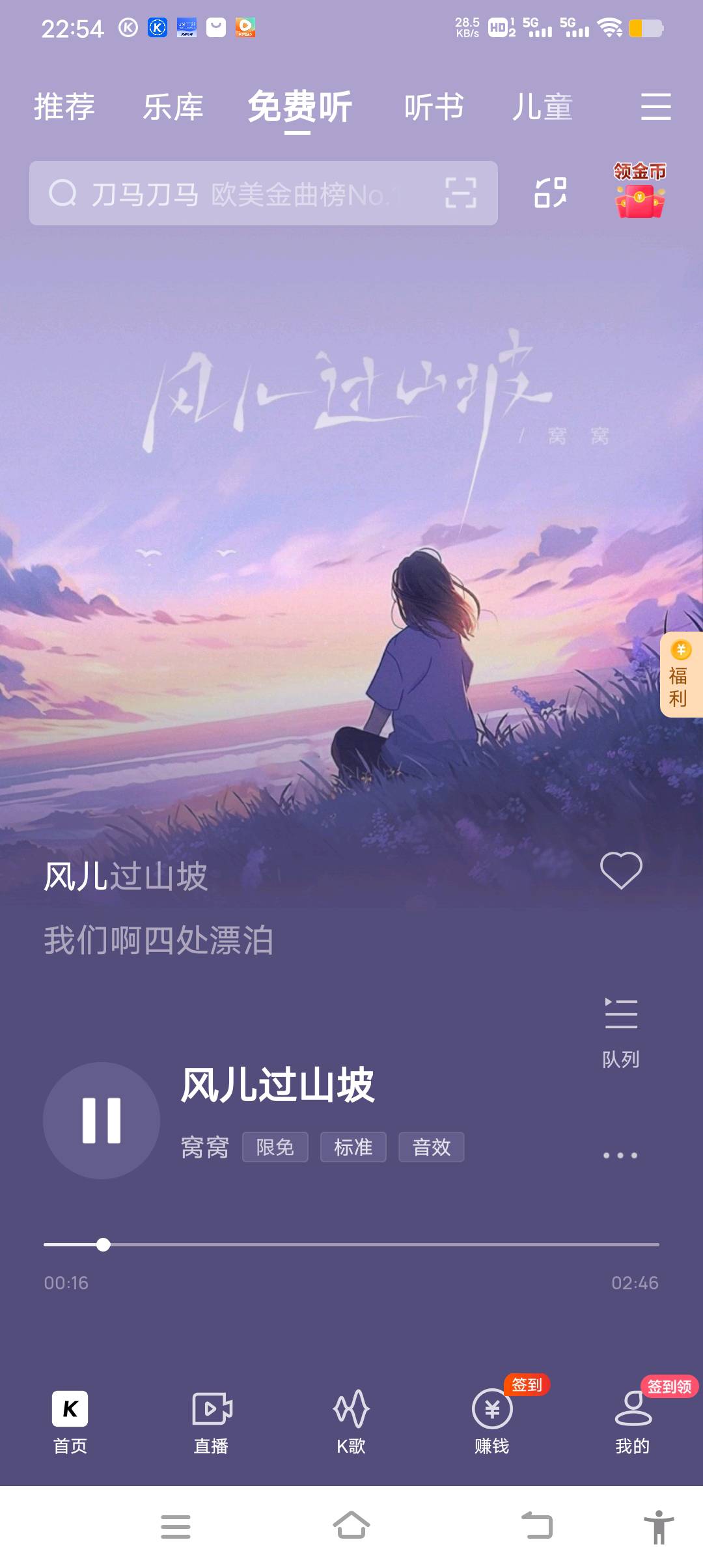
Task: Favorite the song with the heart icon
Action: (x=622, y=871)
